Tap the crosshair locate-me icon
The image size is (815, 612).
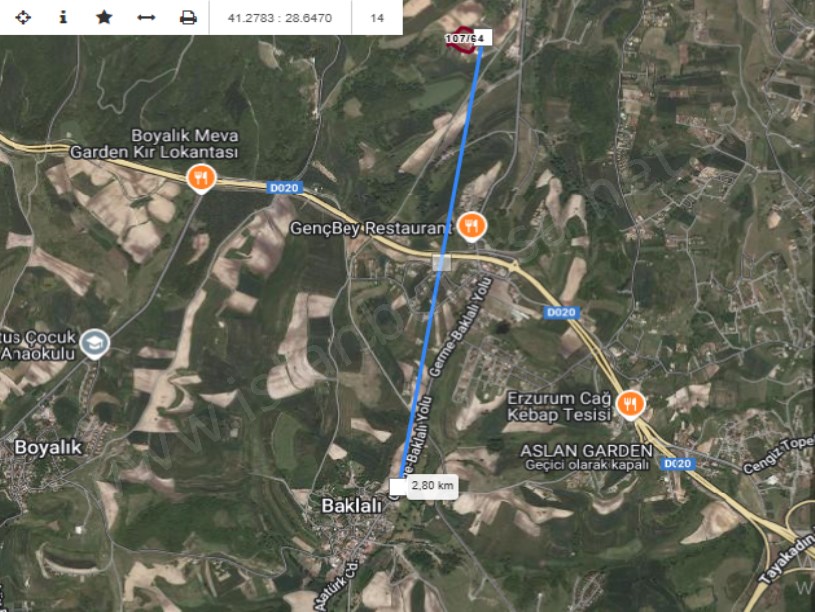[23, 17]
